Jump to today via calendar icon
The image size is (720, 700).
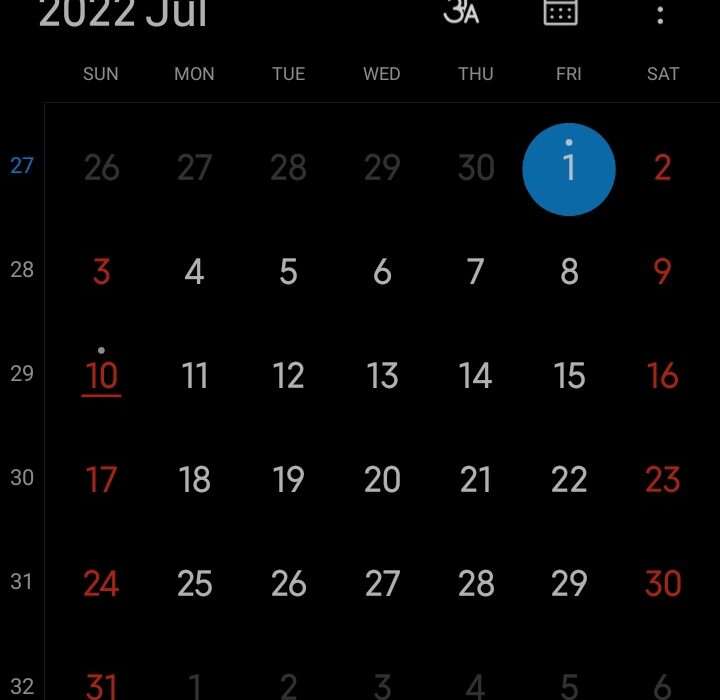coord(560,12)
